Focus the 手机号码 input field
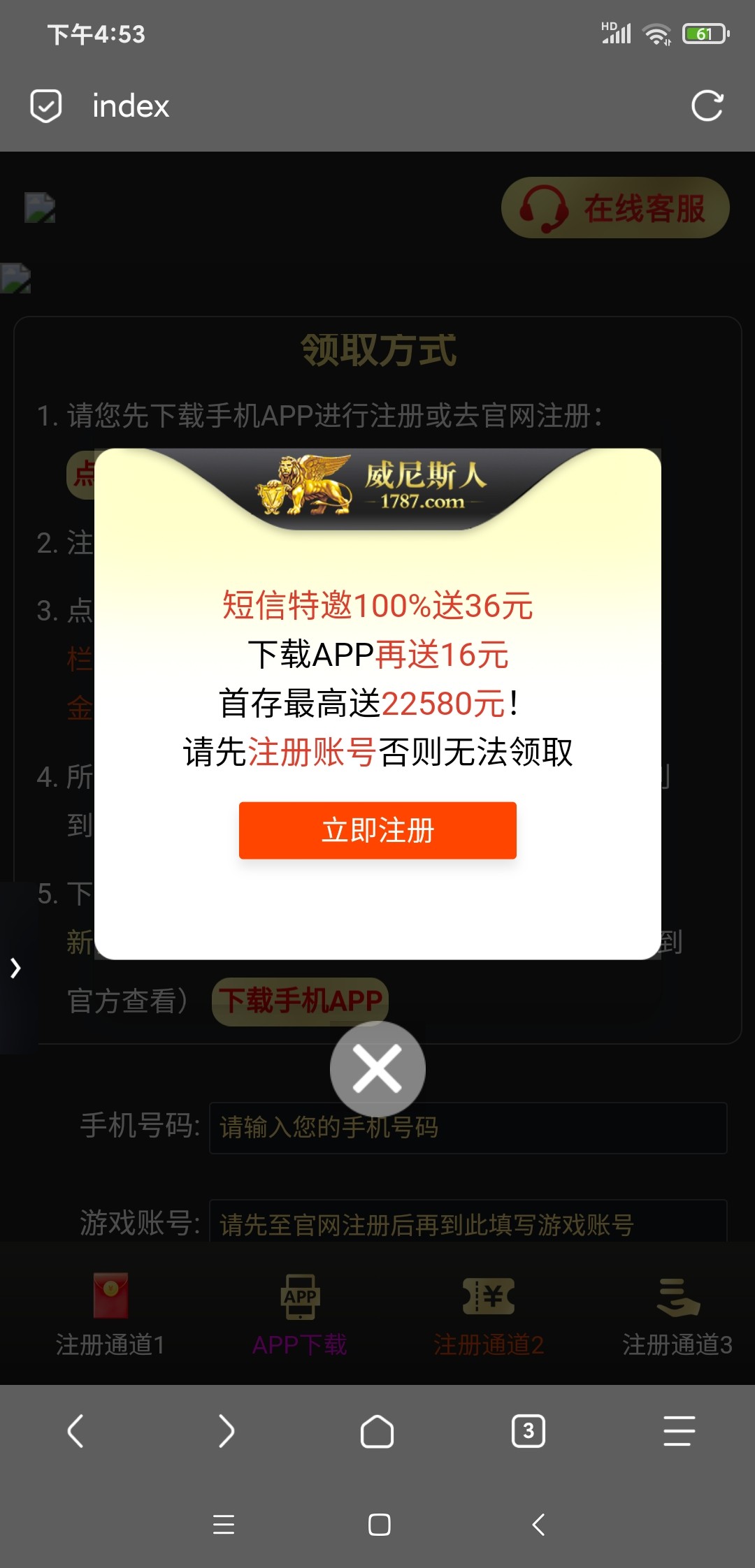This screenshot has height=1568, width=755. point(468,1127)
